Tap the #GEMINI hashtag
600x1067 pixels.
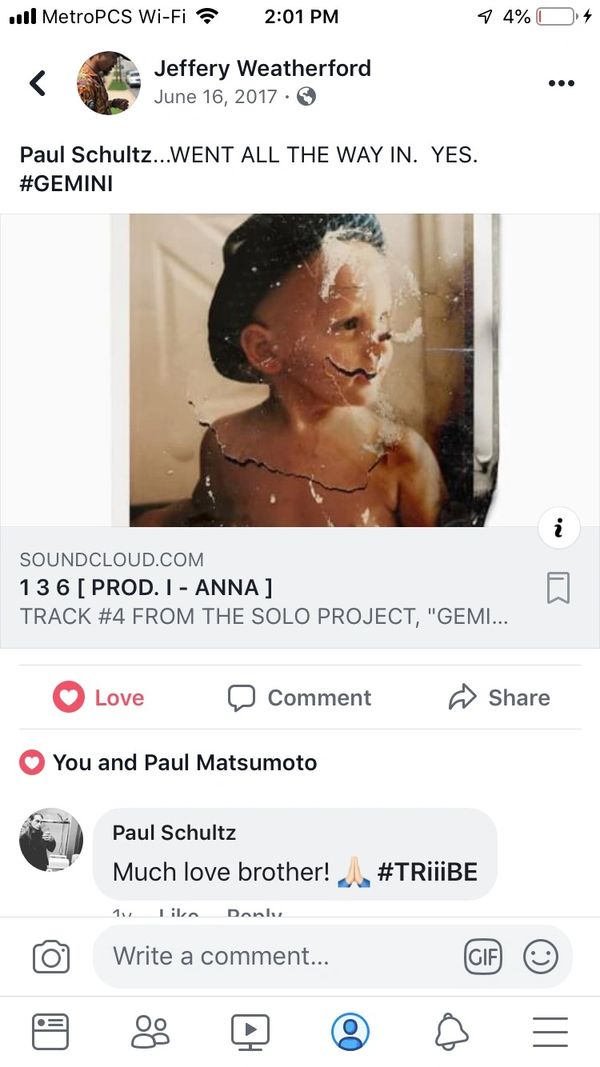coord(66,184)
